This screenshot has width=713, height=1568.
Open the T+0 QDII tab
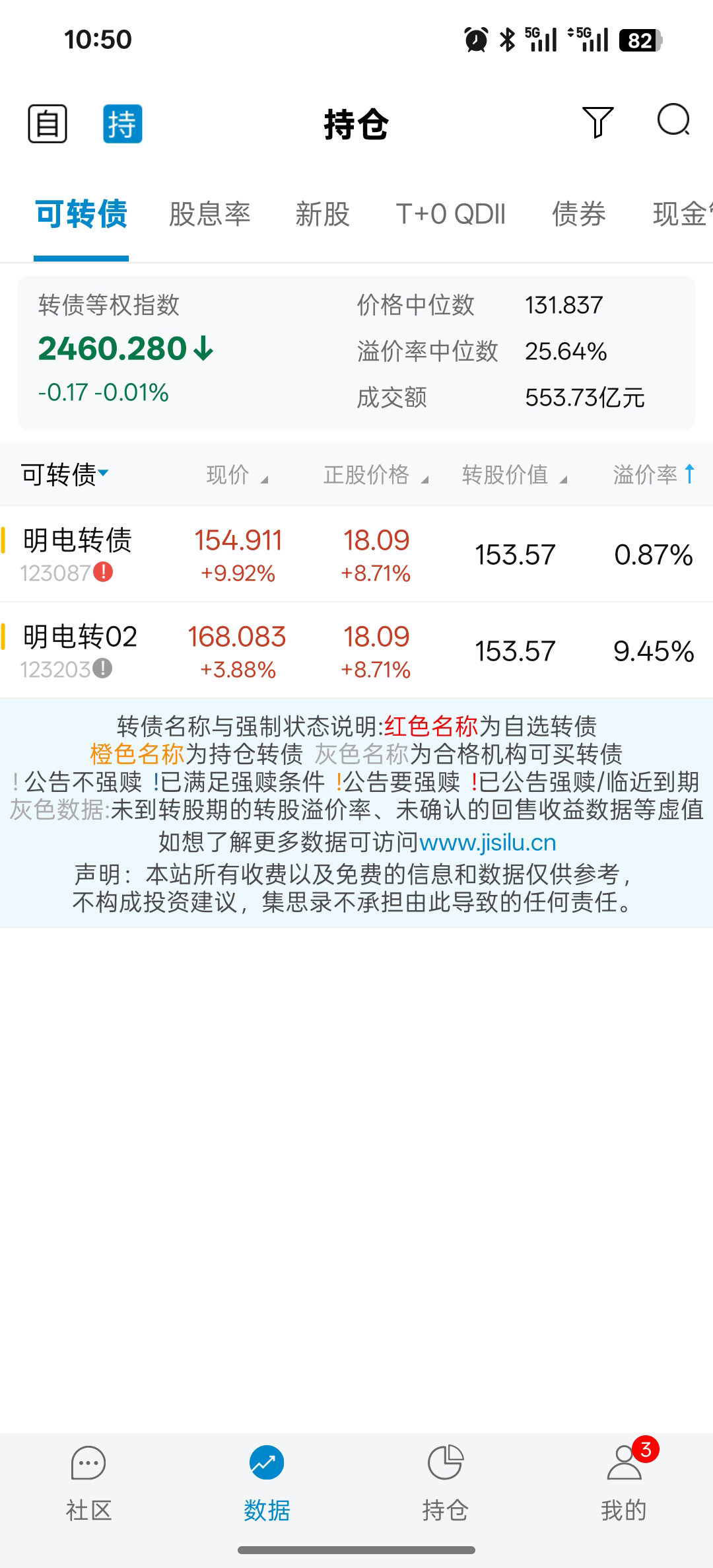(450, 214)
